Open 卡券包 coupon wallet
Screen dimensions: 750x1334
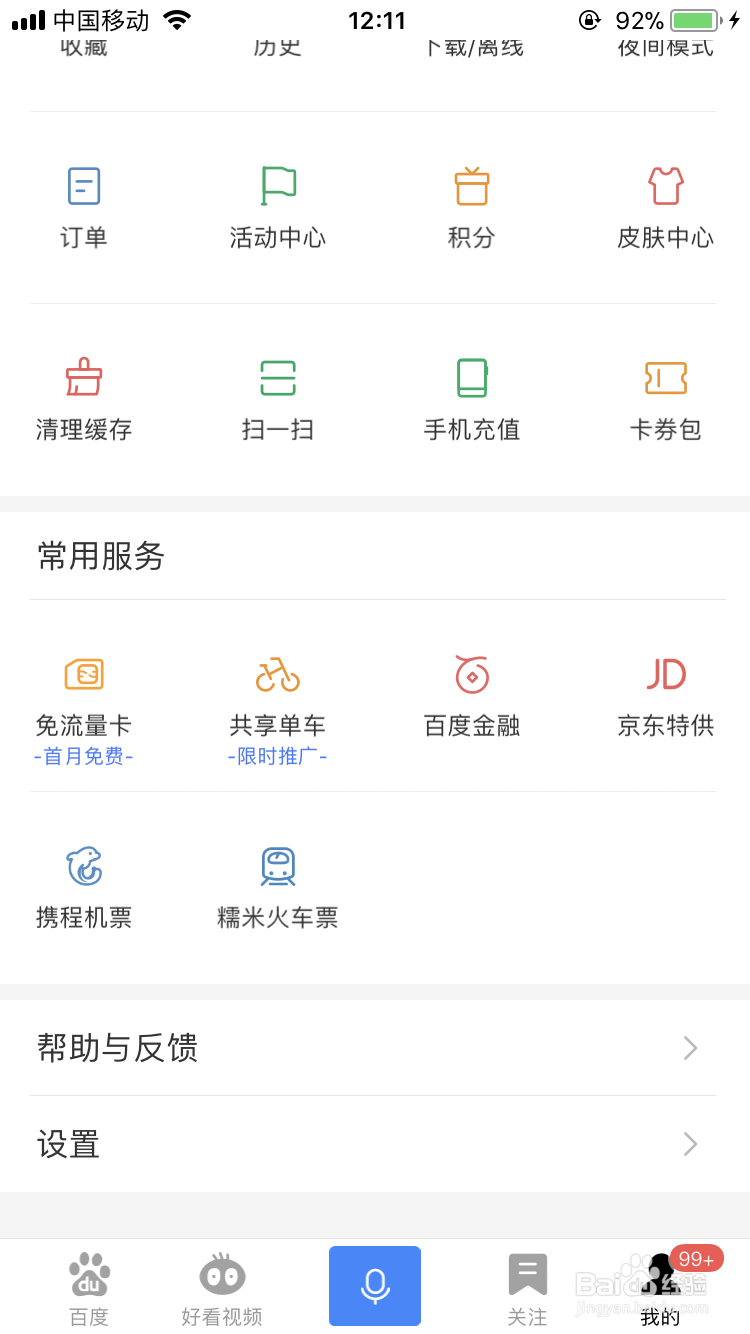(x=665, y=401)
